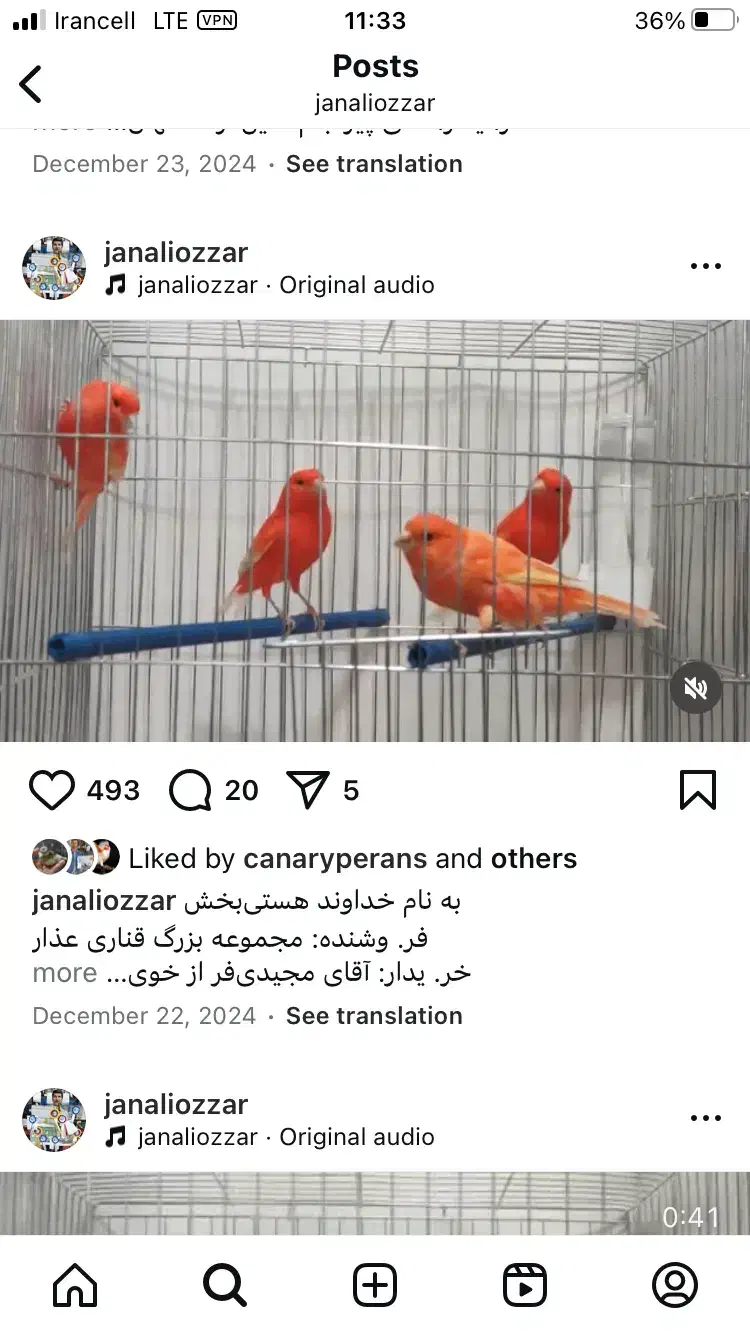This screenshot has width=750, height=1334.
Task: Go to the Home tab
Action: point(75,1285)
